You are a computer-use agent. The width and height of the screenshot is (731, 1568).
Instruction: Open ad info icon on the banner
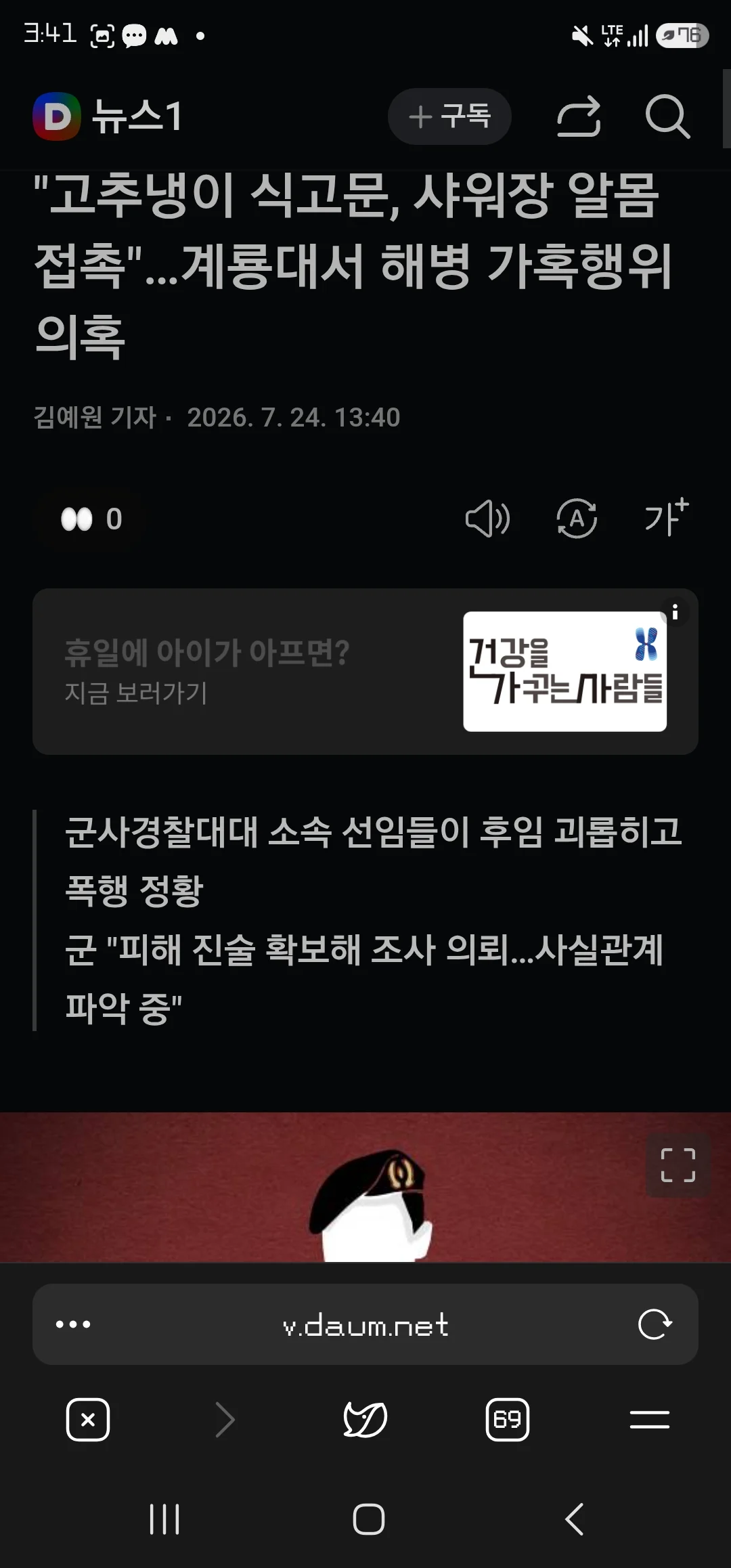point(675,612)
